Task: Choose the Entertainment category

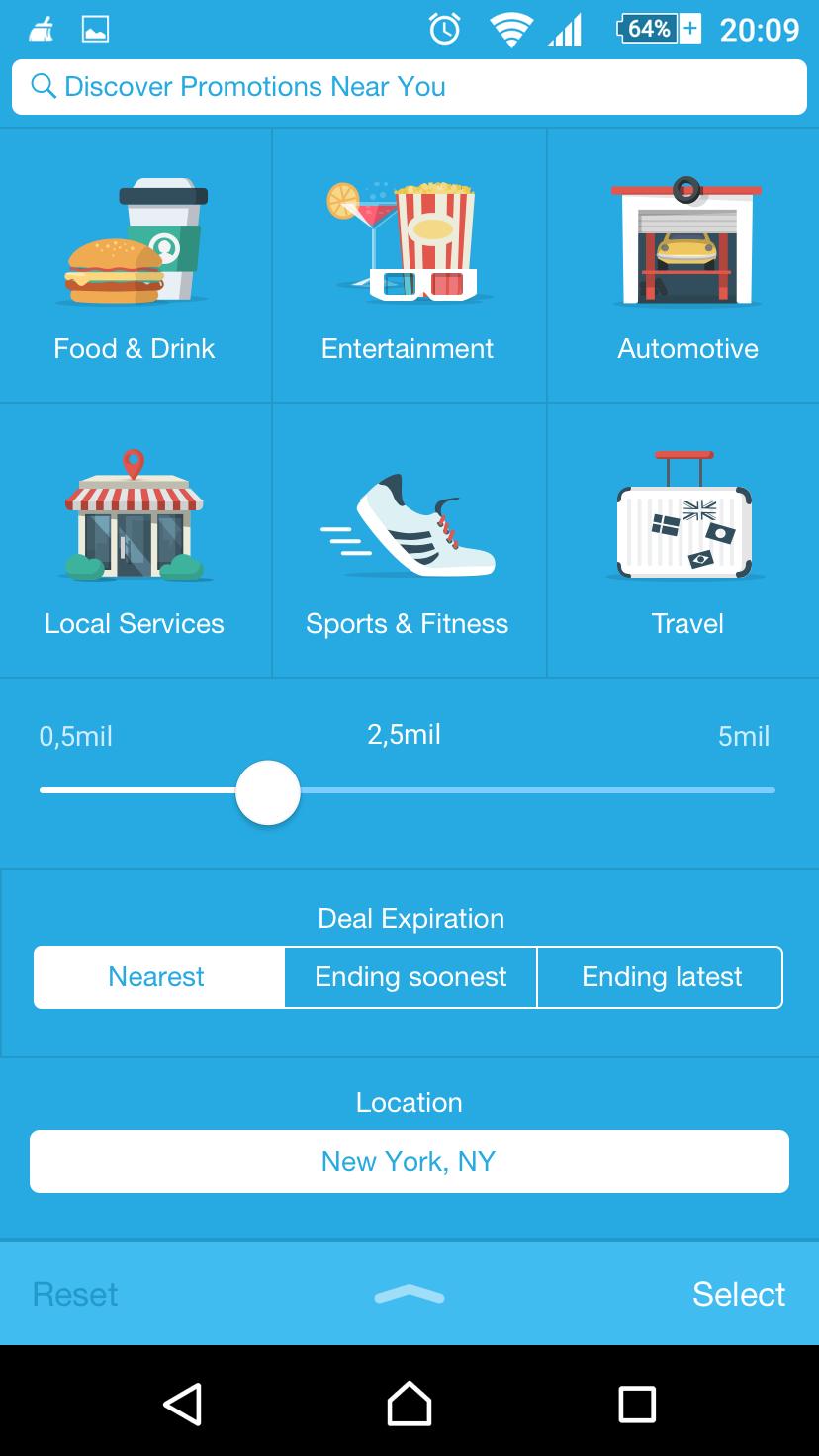Action: [x=409, y=267]
